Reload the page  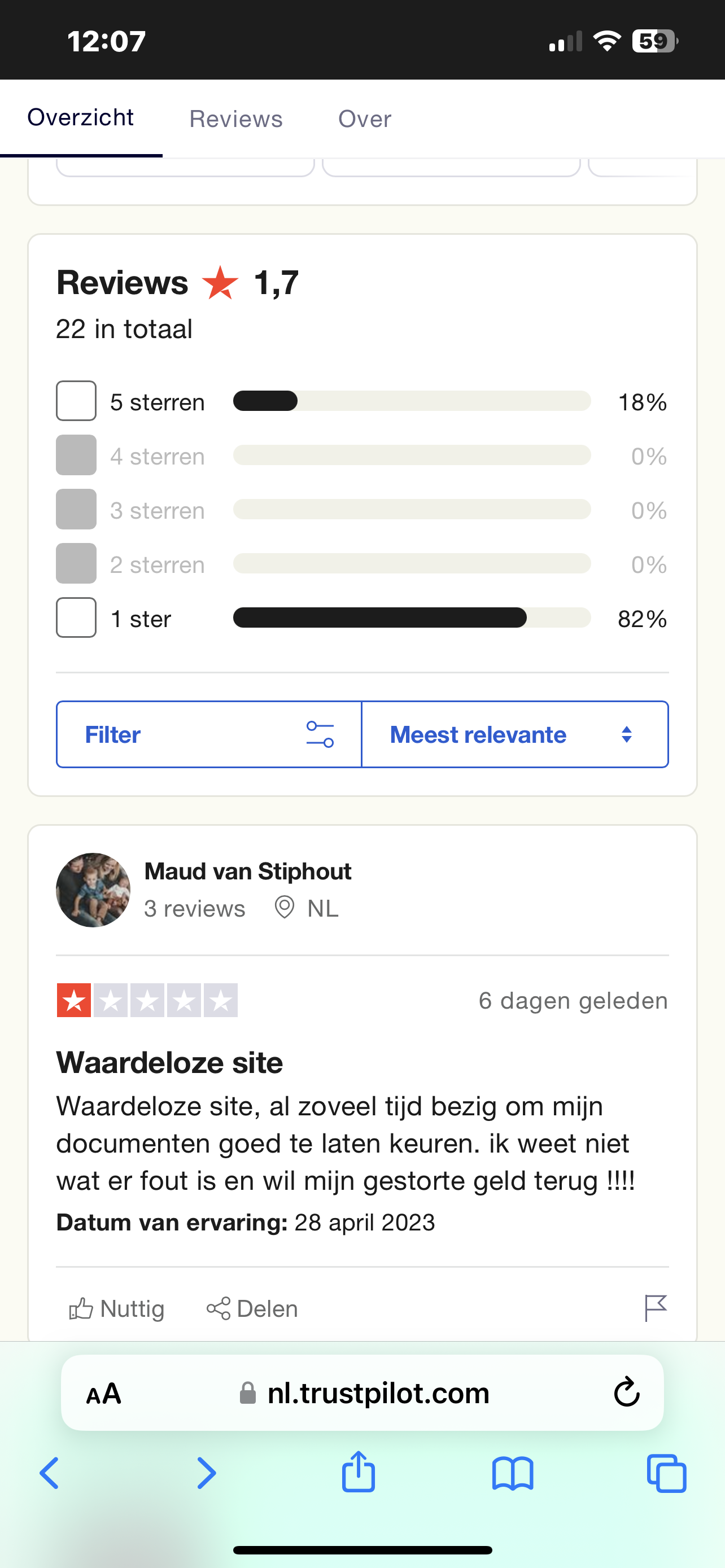point(626,1392)
